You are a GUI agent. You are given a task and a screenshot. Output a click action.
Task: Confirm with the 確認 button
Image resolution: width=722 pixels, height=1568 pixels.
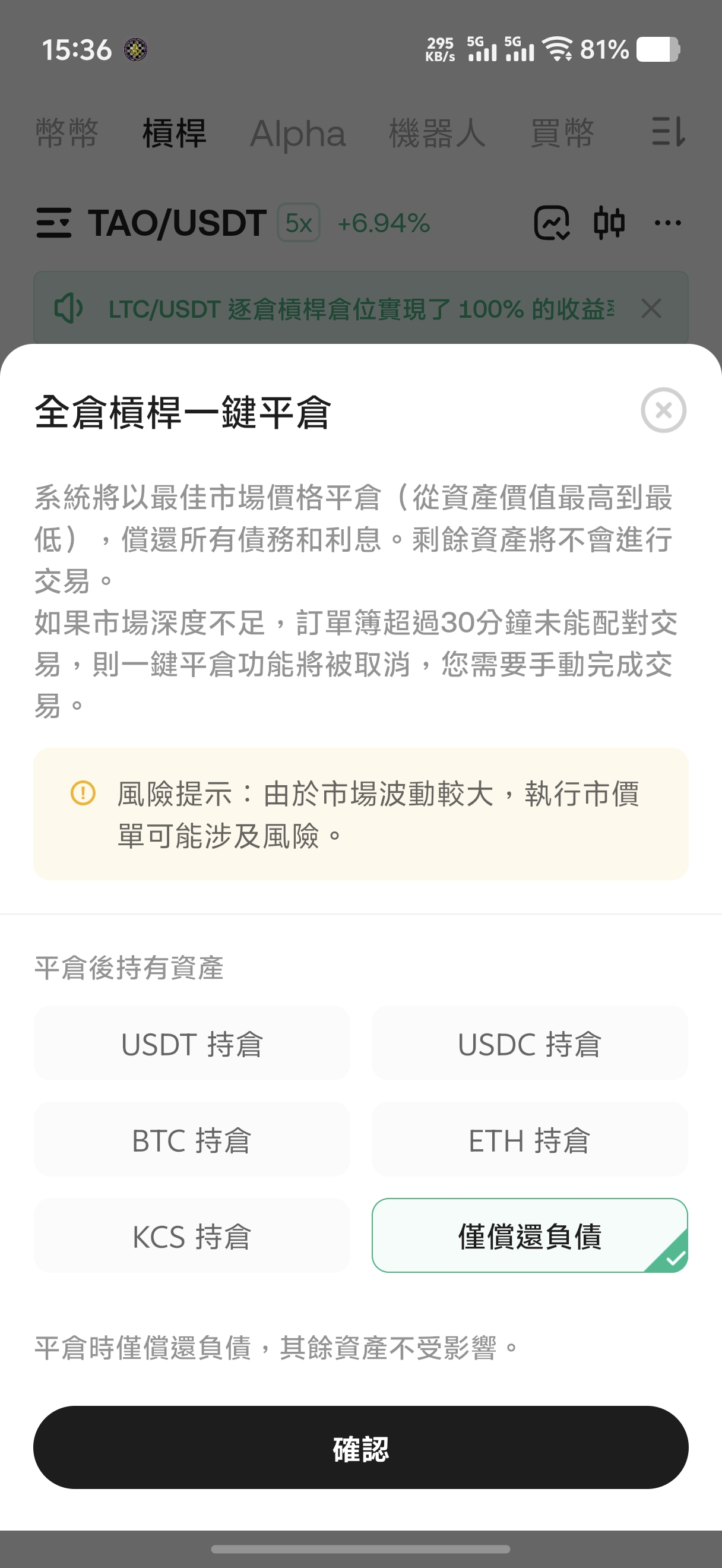coord(360,1447)
